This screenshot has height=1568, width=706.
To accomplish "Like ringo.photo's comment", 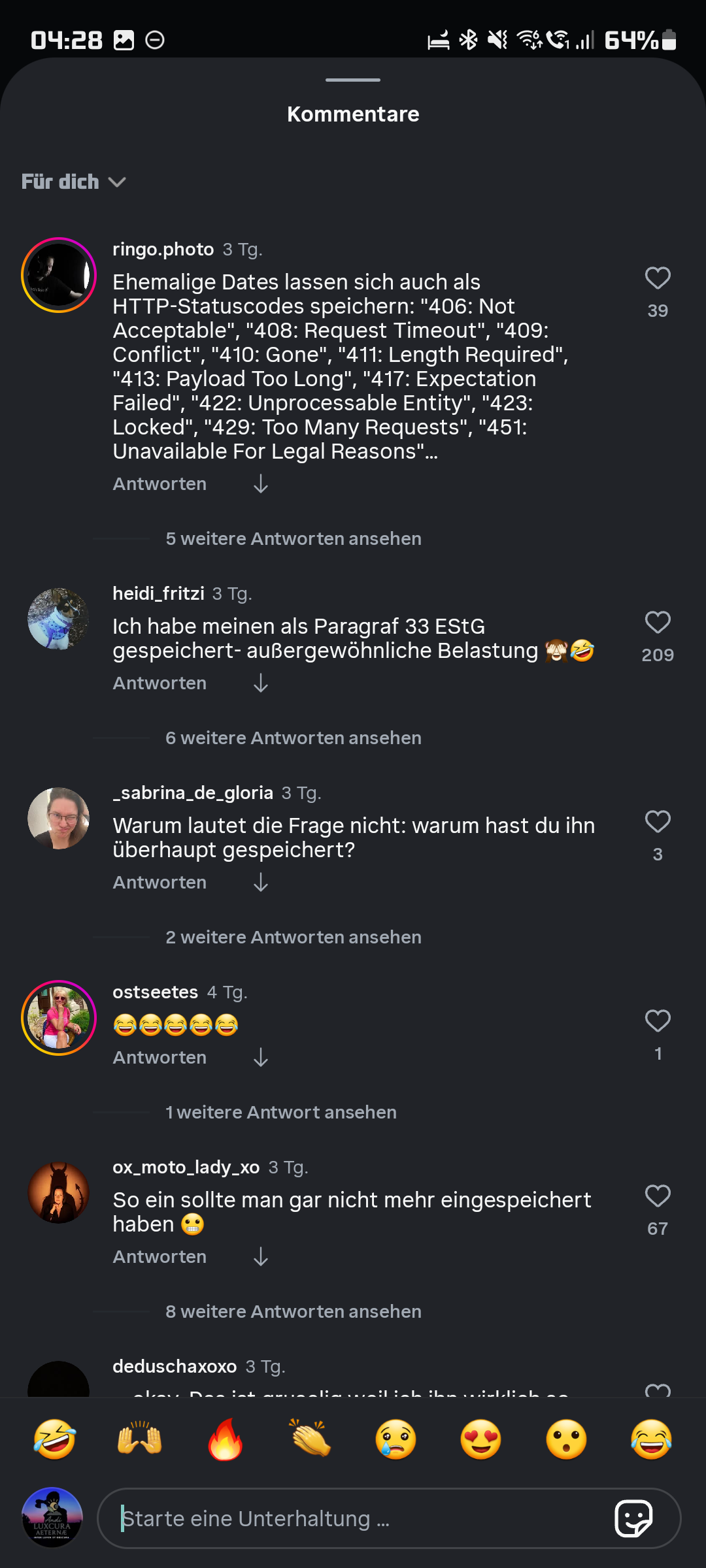I will pos(657,279).
